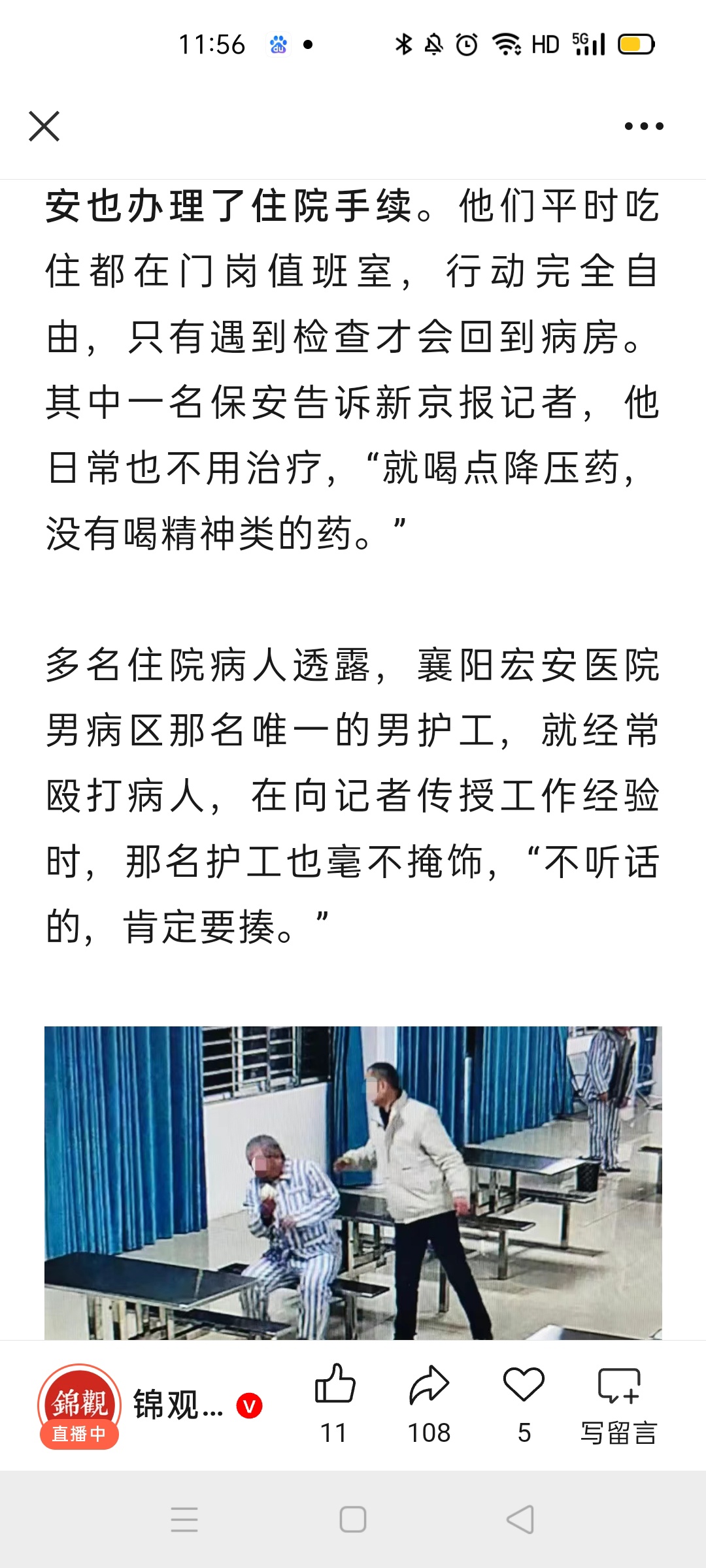Close the article page
This screenshot has width=706, height=1568.
pos(44,126)
